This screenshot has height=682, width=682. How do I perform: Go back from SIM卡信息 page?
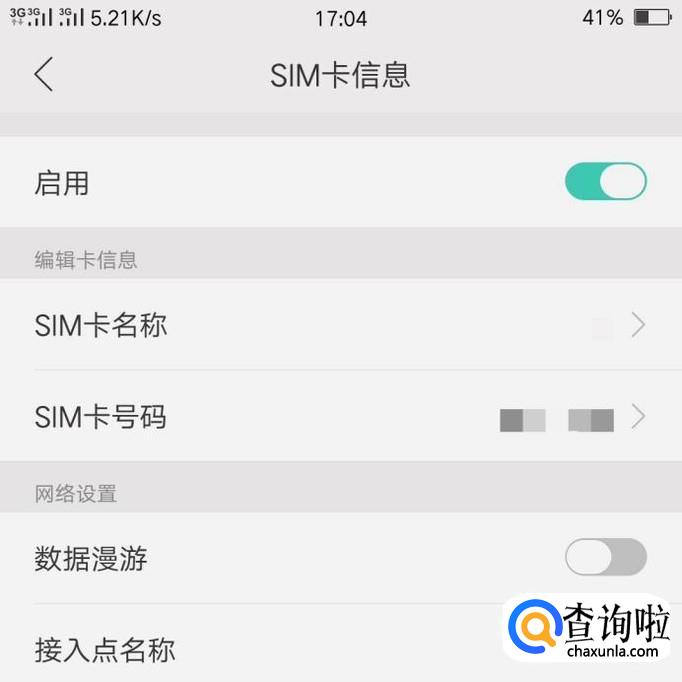click(x=43, y=75)
